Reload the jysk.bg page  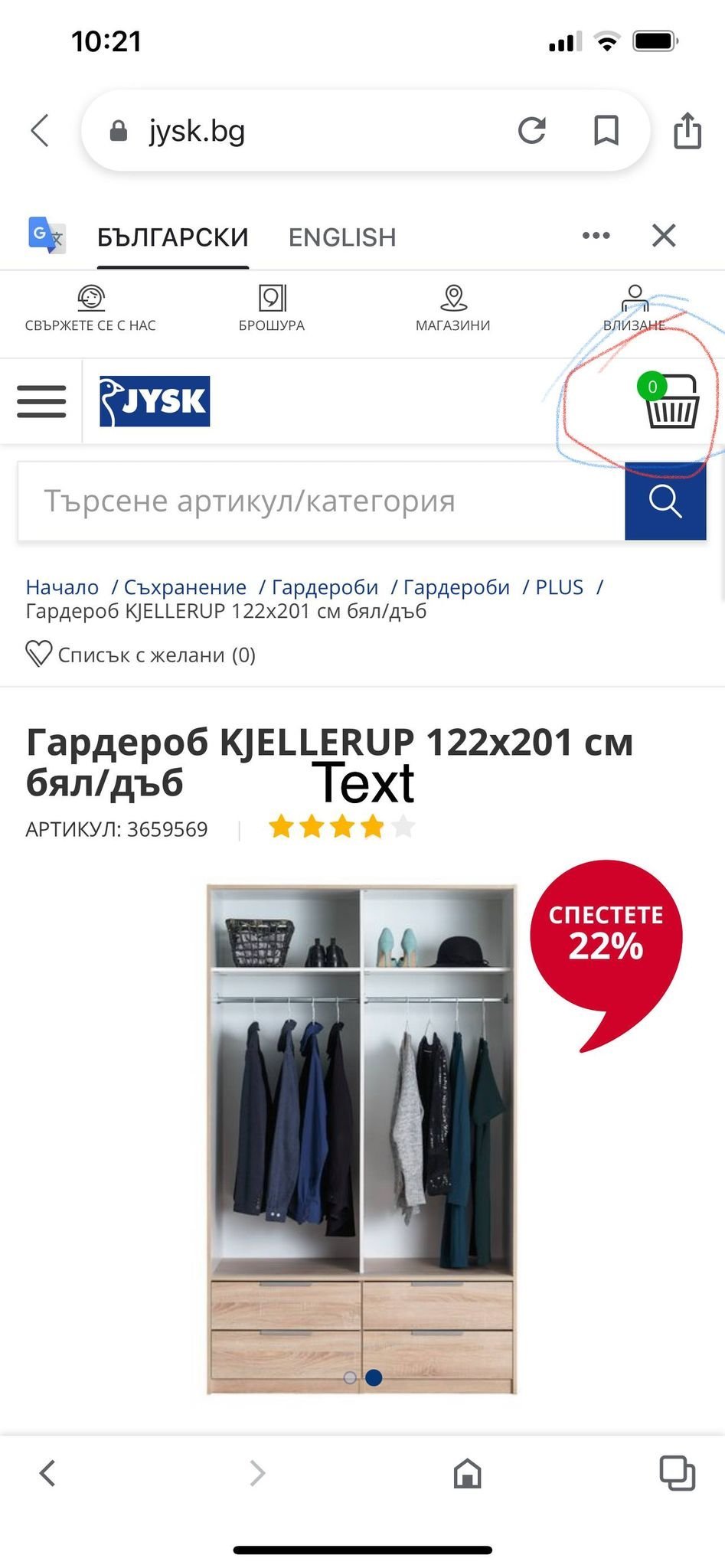[531, 130]
